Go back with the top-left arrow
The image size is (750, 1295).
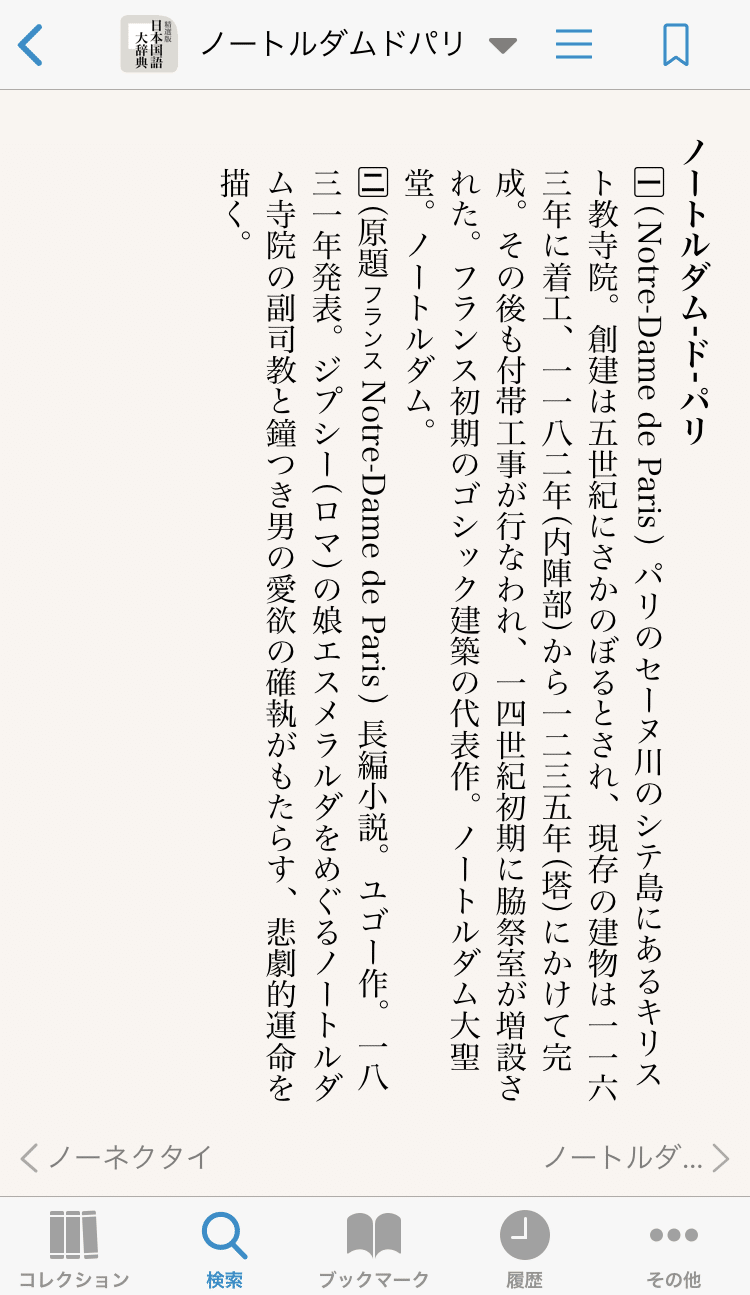pyautogui.click(x=32, y=45)
